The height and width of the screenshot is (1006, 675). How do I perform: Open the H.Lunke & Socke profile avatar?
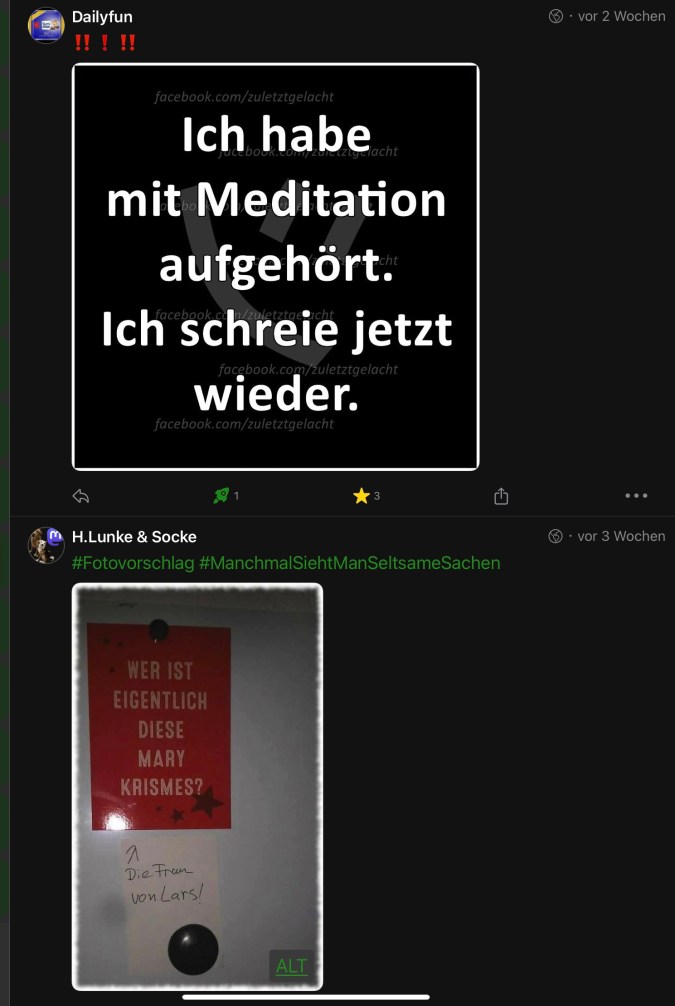(46, 545)
